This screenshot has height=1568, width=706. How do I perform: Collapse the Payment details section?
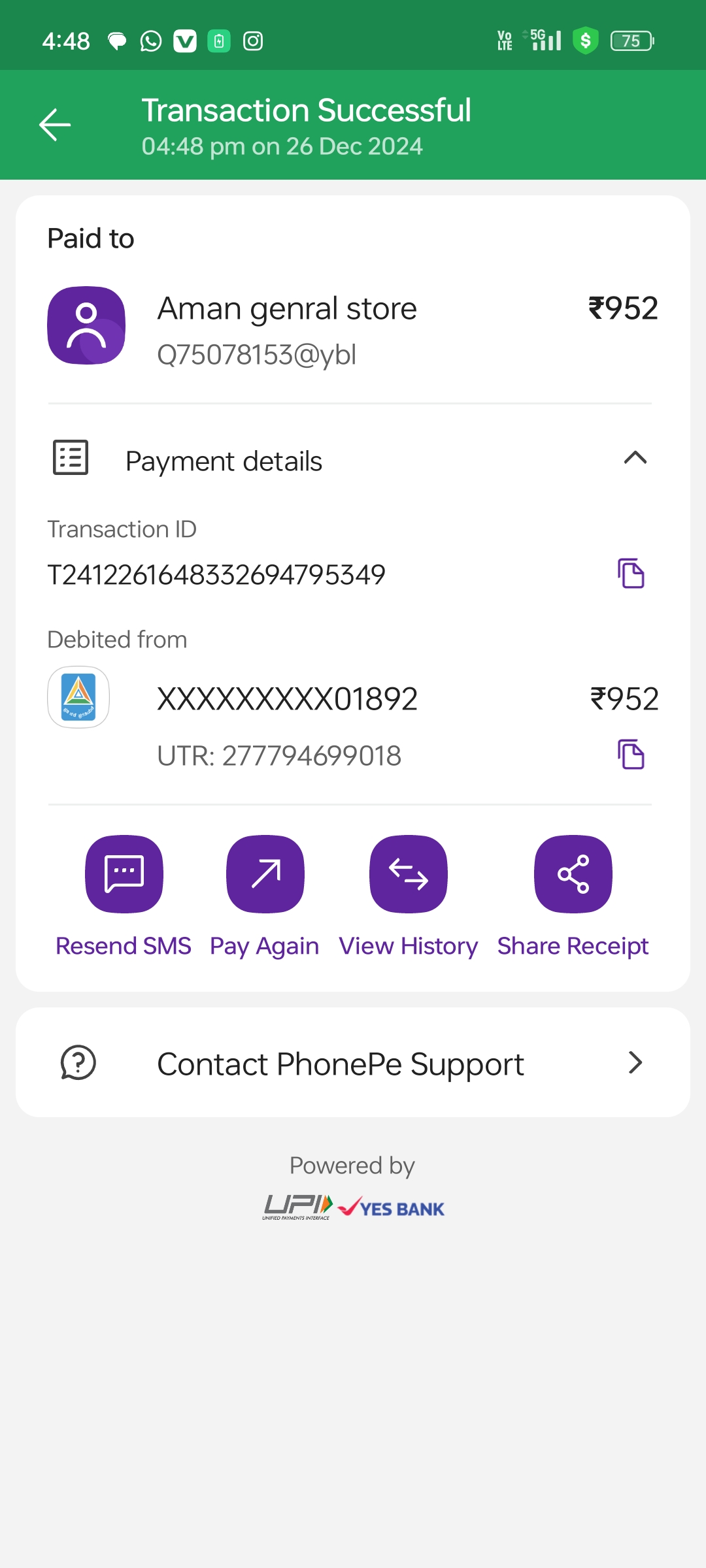click(x=635, y=458)
